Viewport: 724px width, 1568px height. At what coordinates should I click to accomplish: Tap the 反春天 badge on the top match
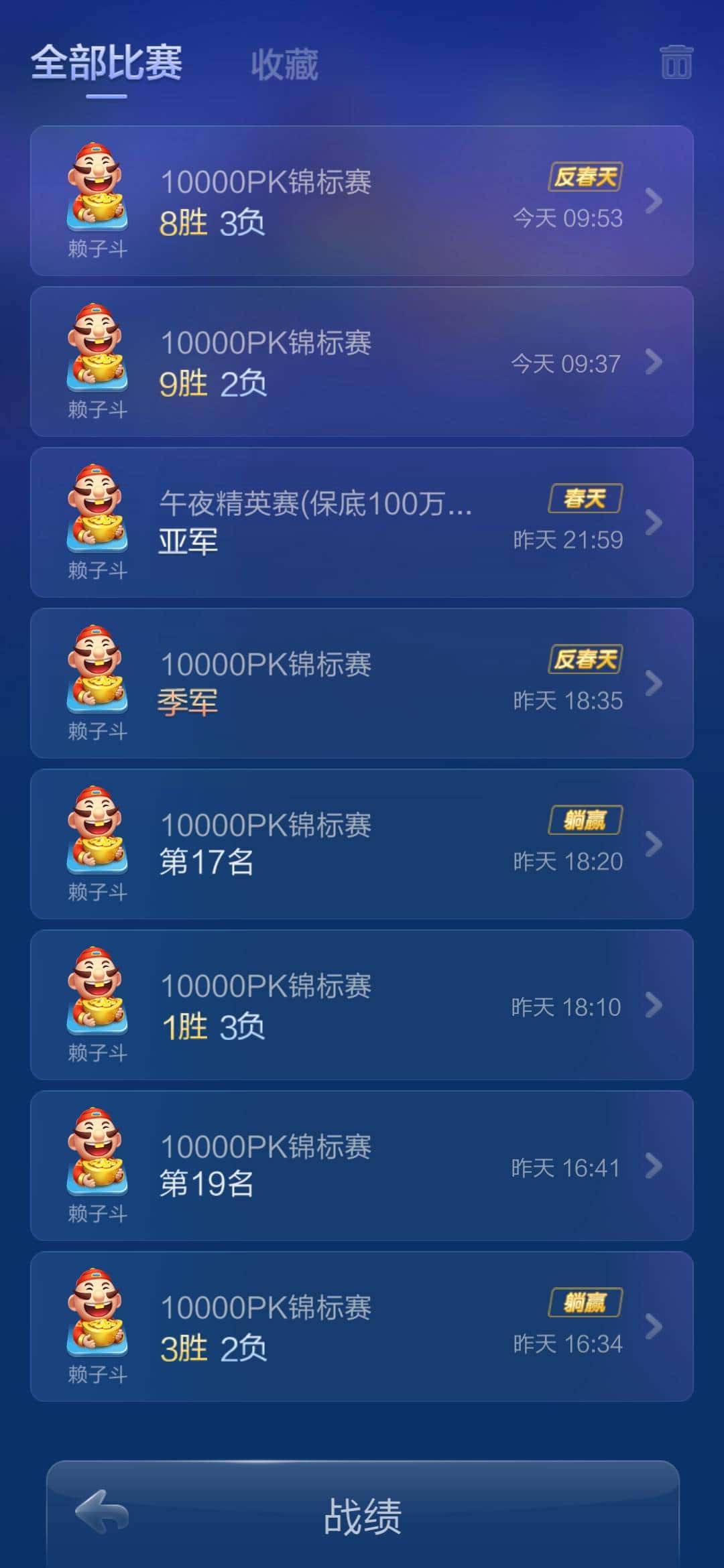[x=586, y=178]
